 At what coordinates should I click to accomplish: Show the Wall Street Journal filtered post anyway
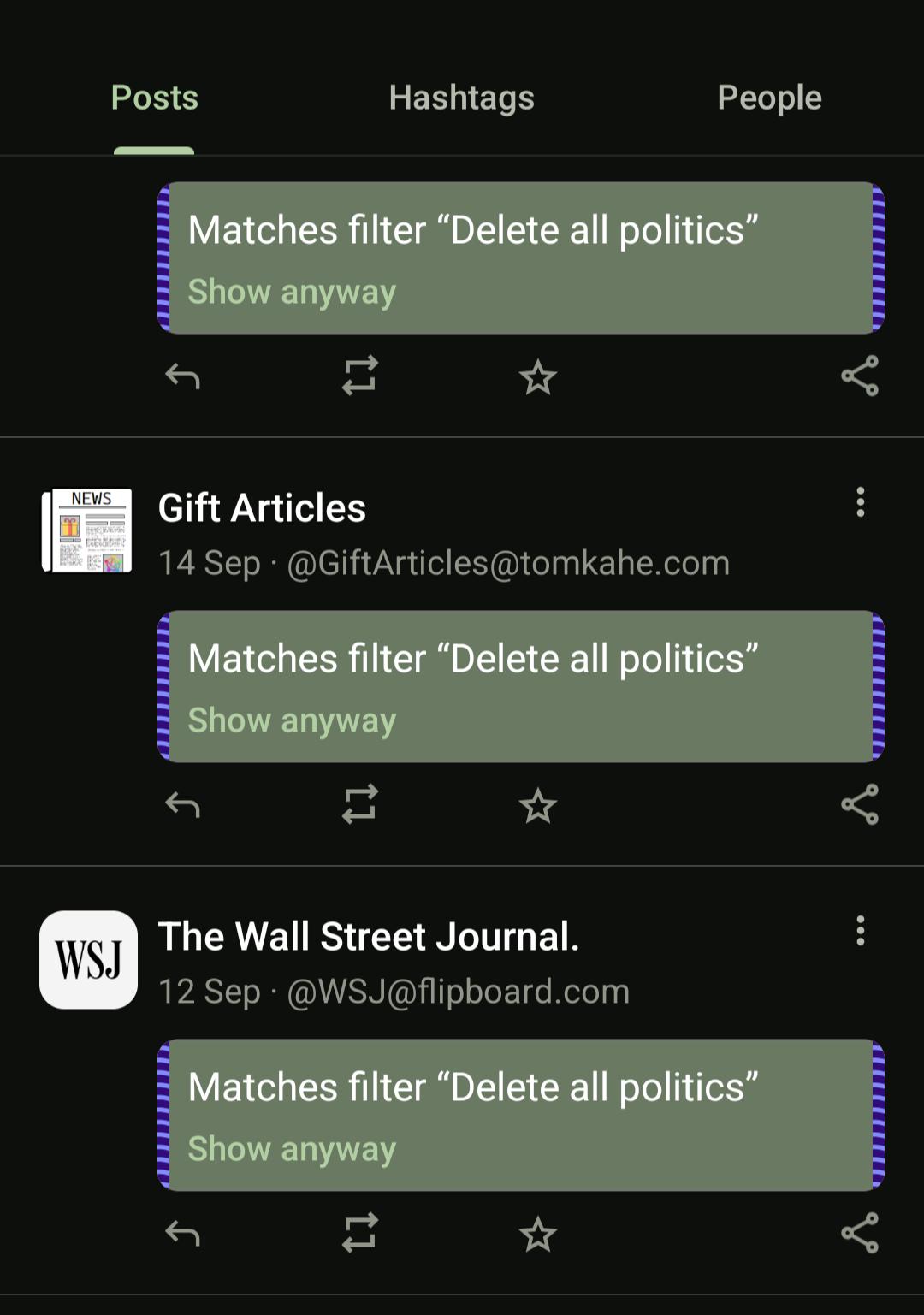[292, 1149]
